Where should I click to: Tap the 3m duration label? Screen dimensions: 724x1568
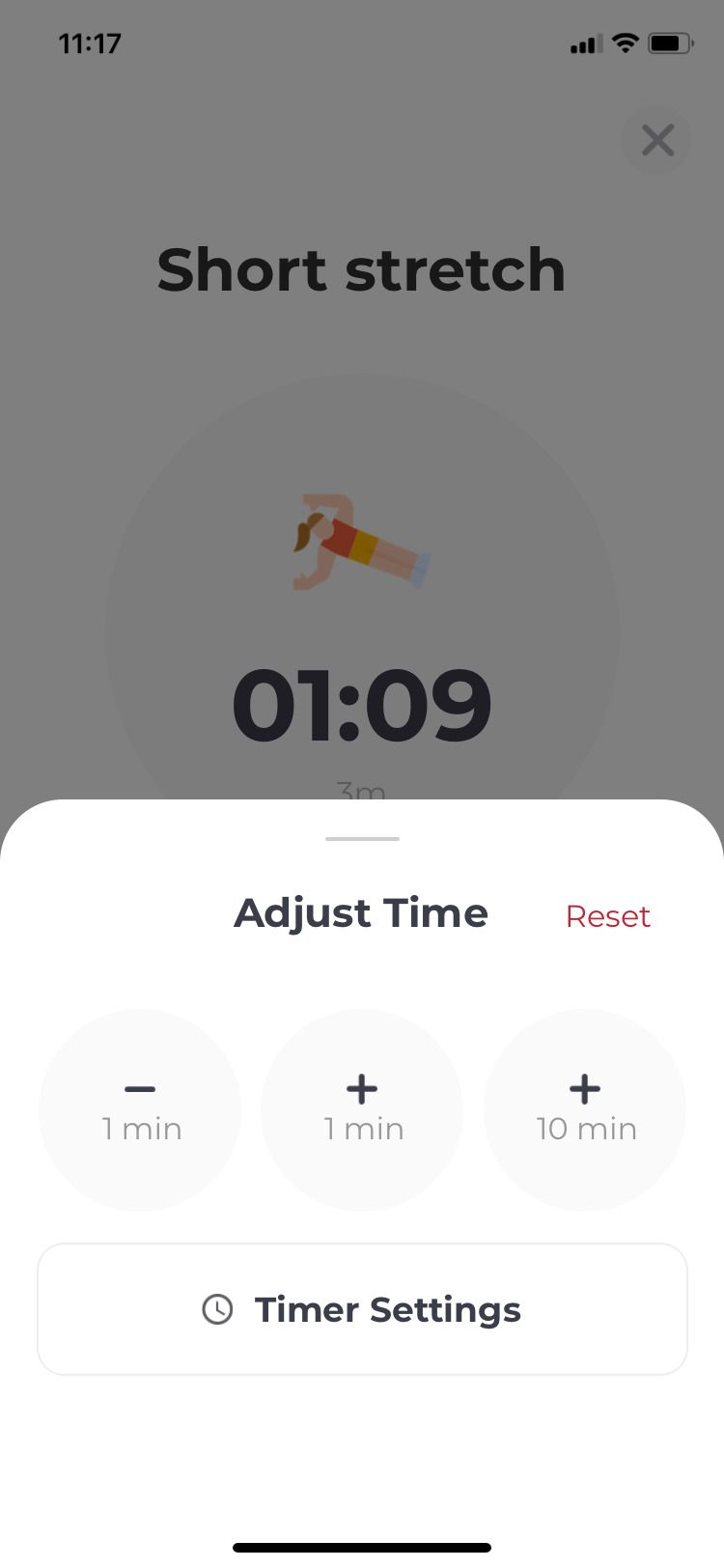tap(362, 787)
